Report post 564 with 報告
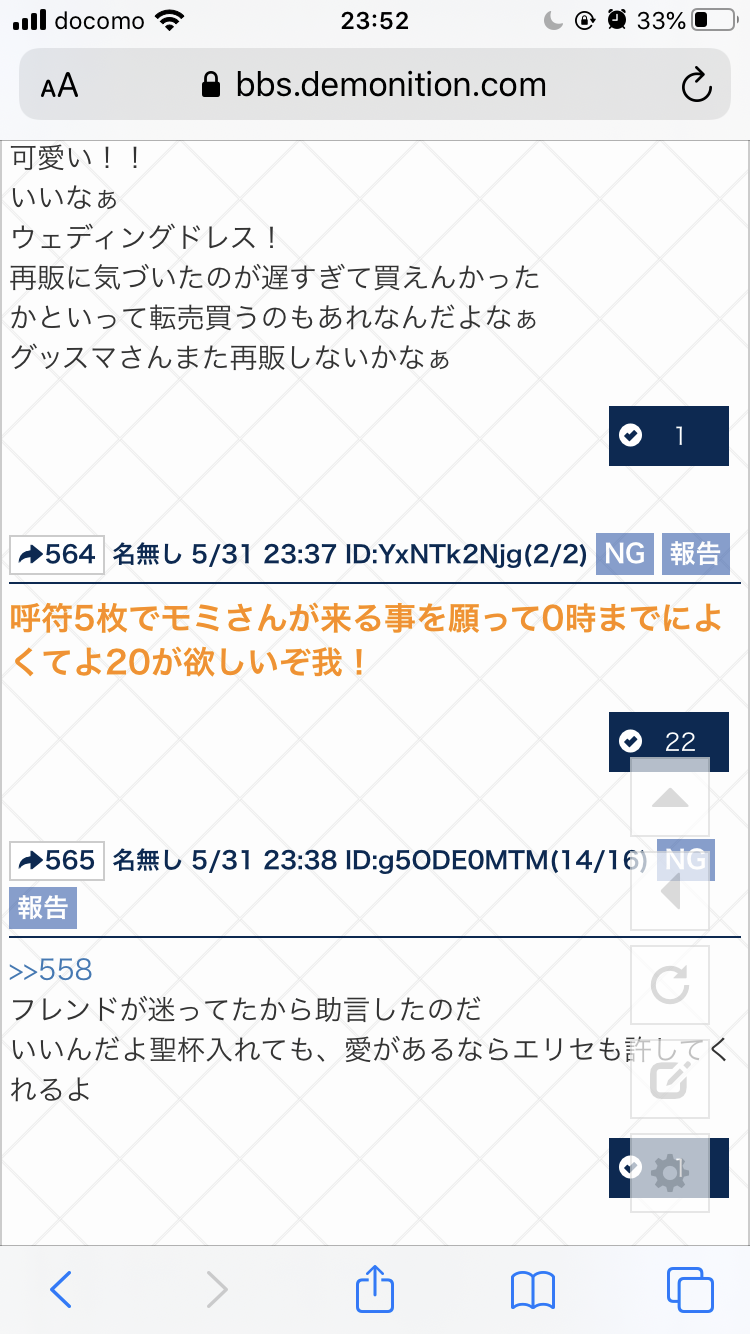Image resolution: width=750 pixels, height=1334 pixels. click(x=695, y=554)
